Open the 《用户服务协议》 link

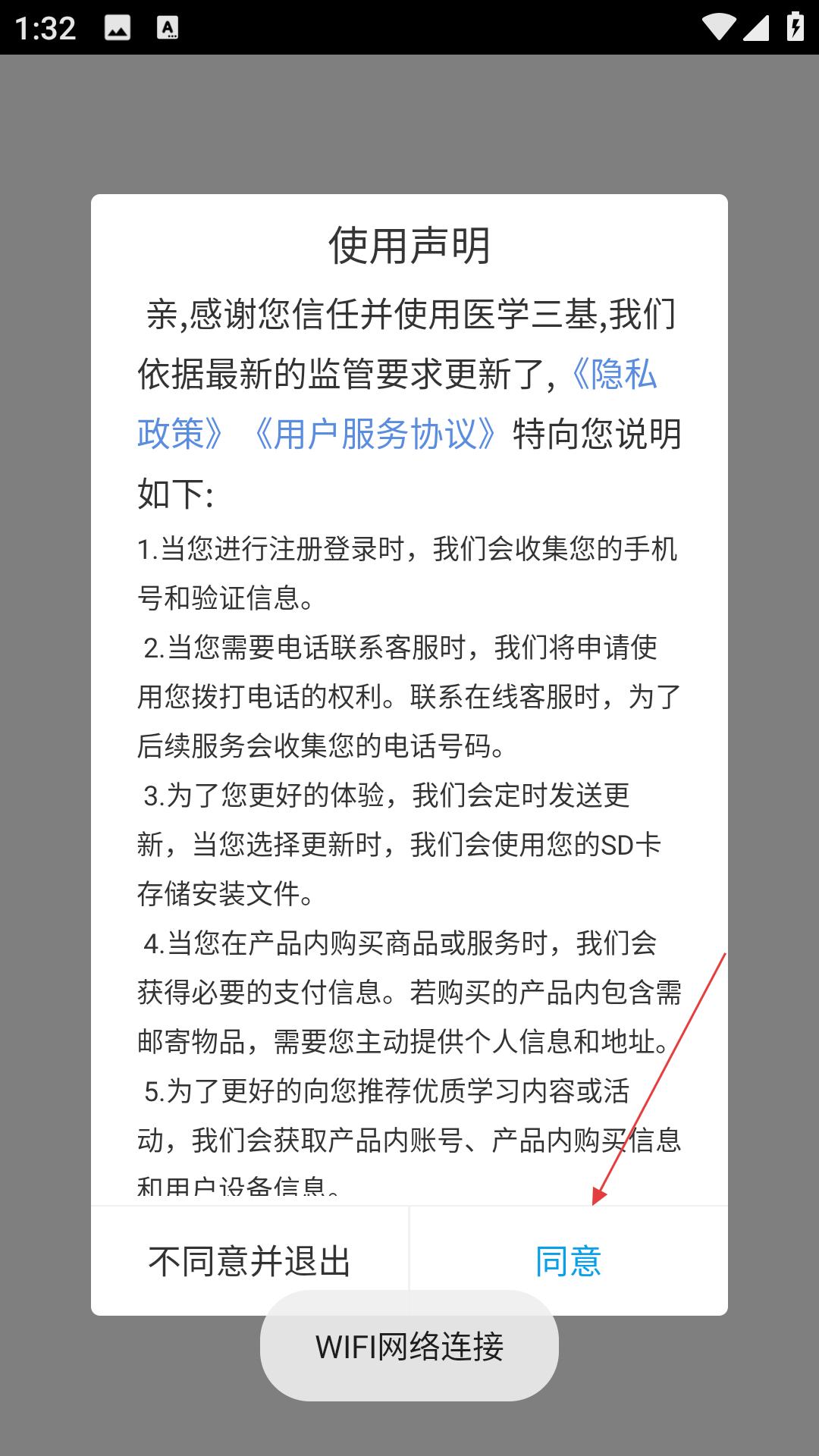[x=374, y=435]
